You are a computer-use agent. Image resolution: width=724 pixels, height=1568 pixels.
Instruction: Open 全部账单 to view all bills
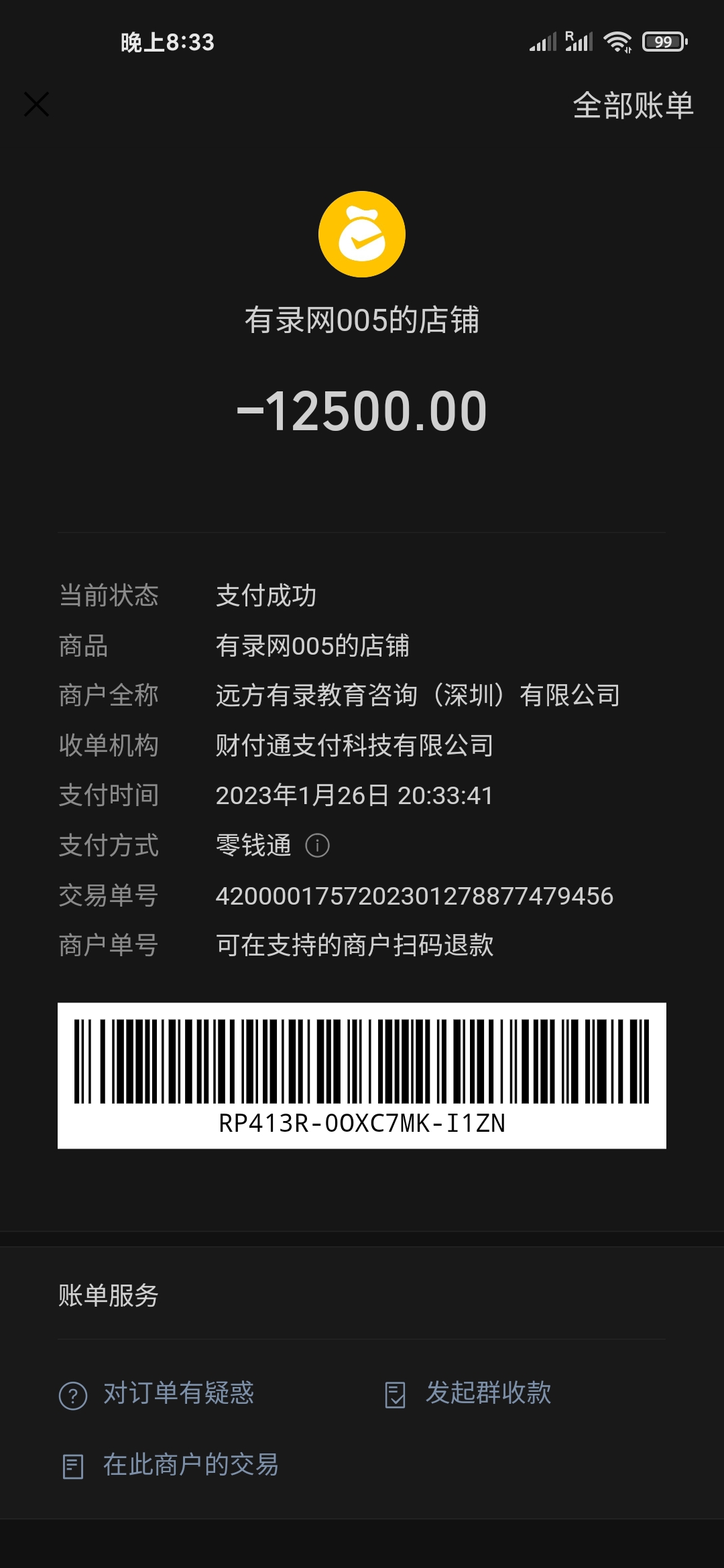(x=633, y=106)
